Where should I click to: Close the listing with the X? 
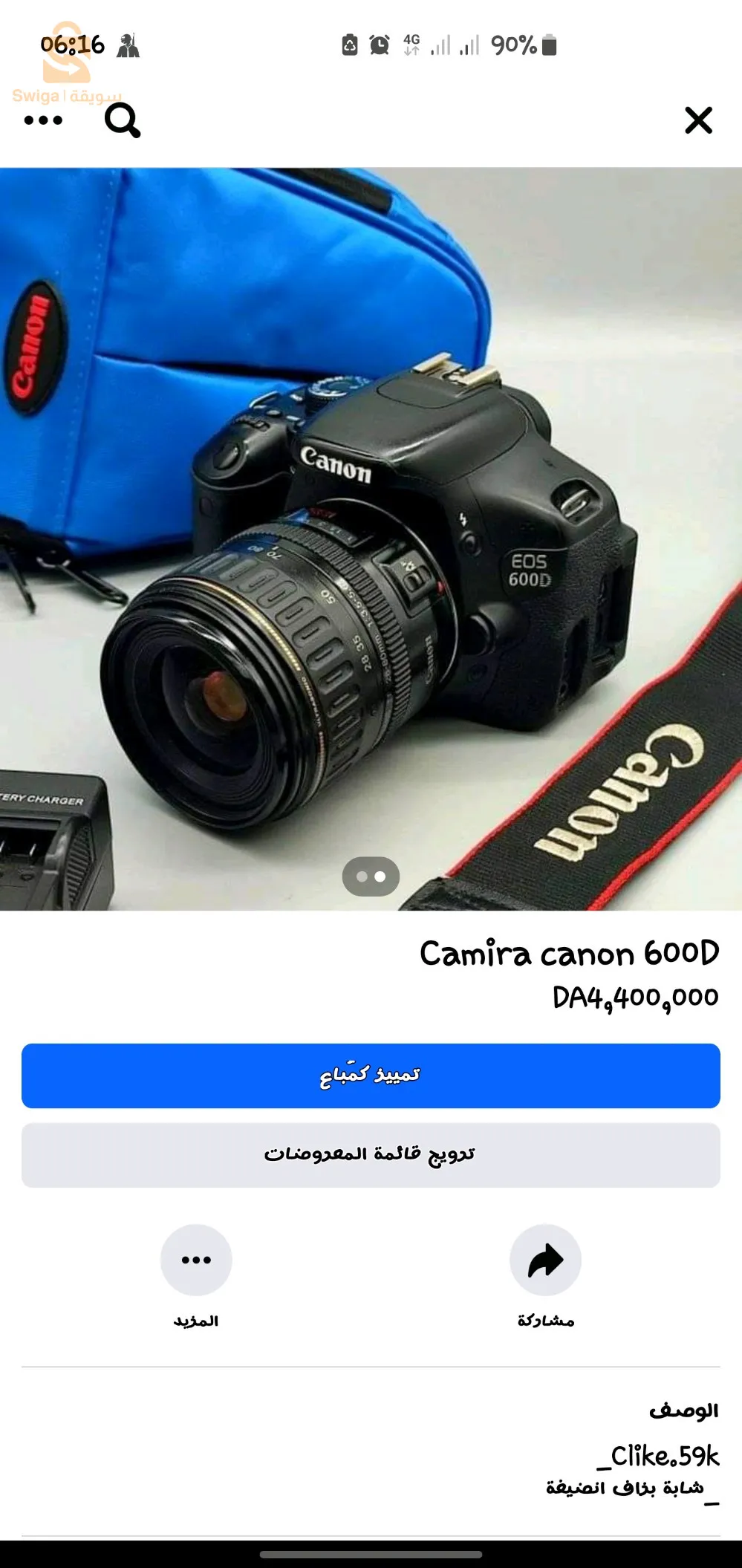point(698,120)
